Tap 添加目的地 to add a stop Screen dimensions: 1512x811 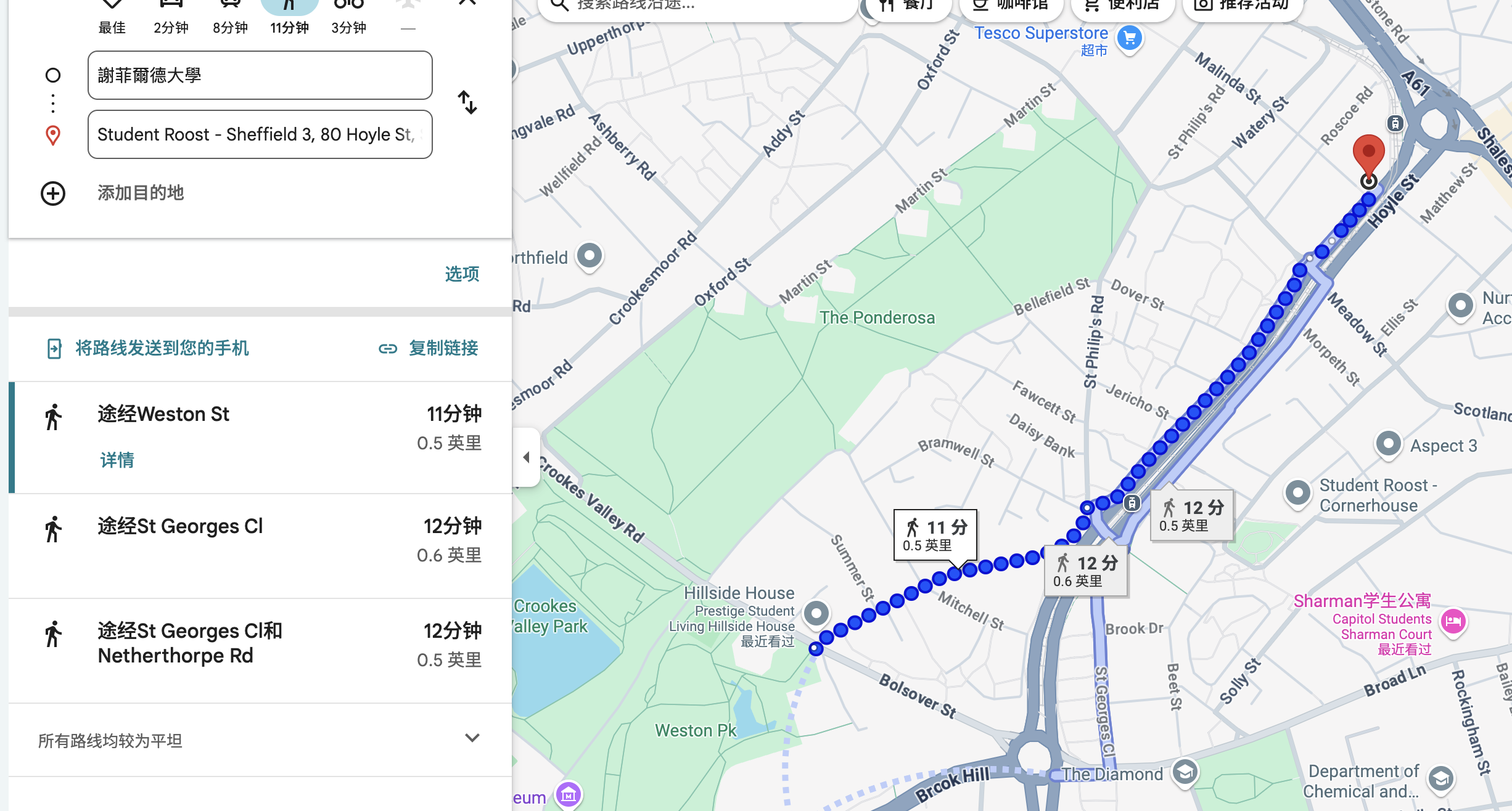tap(140, 193)
